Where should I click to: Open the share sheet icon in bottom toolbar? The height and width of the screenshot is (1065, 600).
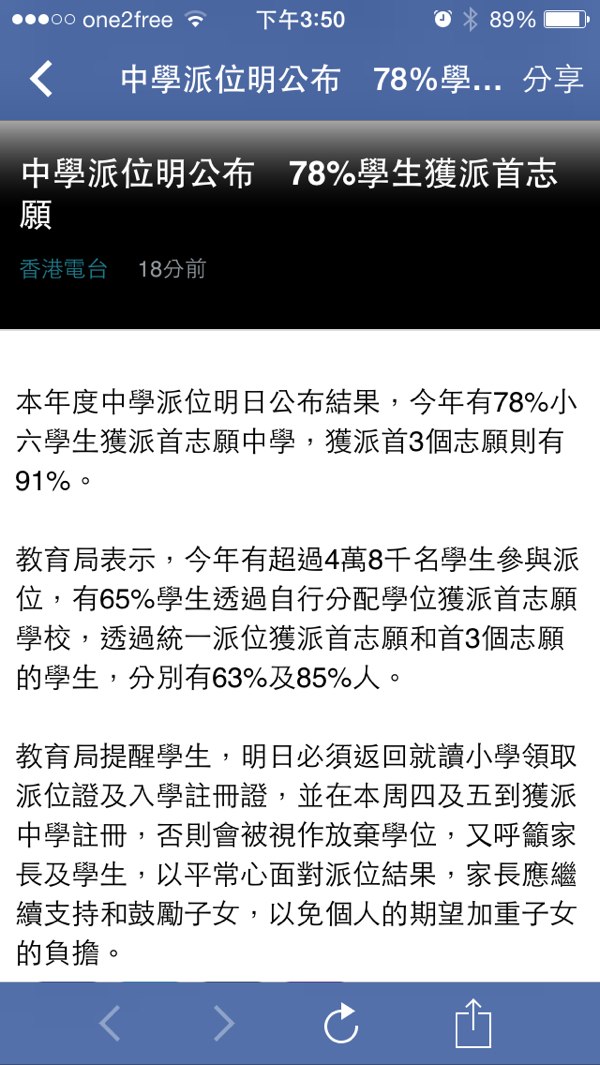473,1024
